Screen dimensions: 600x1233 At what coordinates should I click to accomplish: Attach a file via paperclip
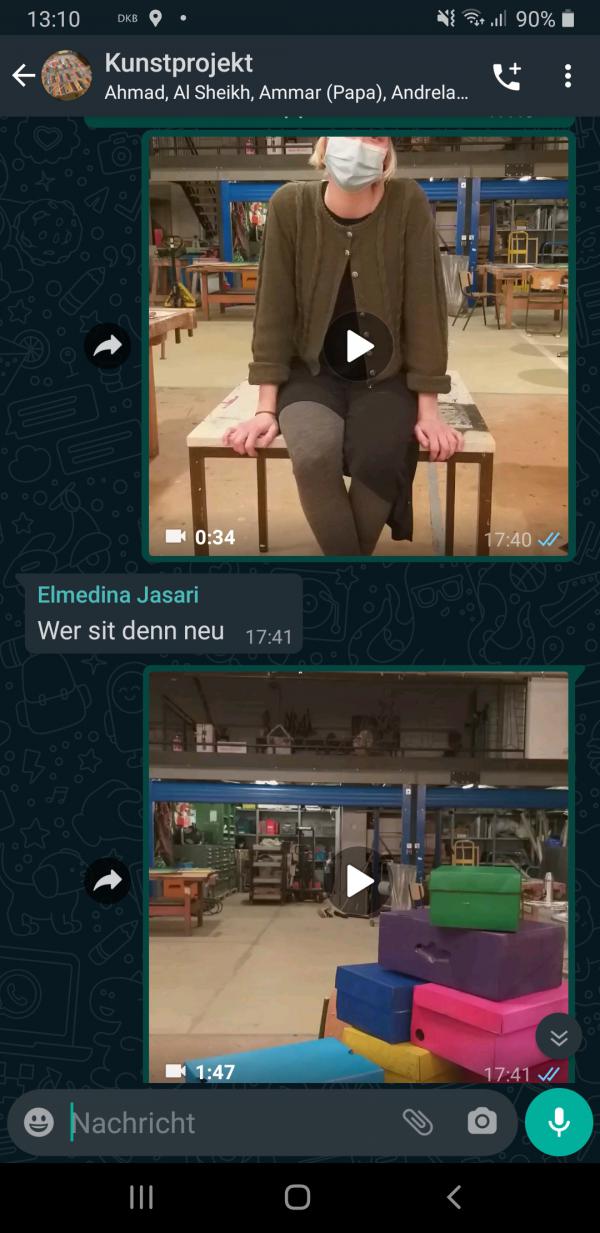[x=417, y=1122]
